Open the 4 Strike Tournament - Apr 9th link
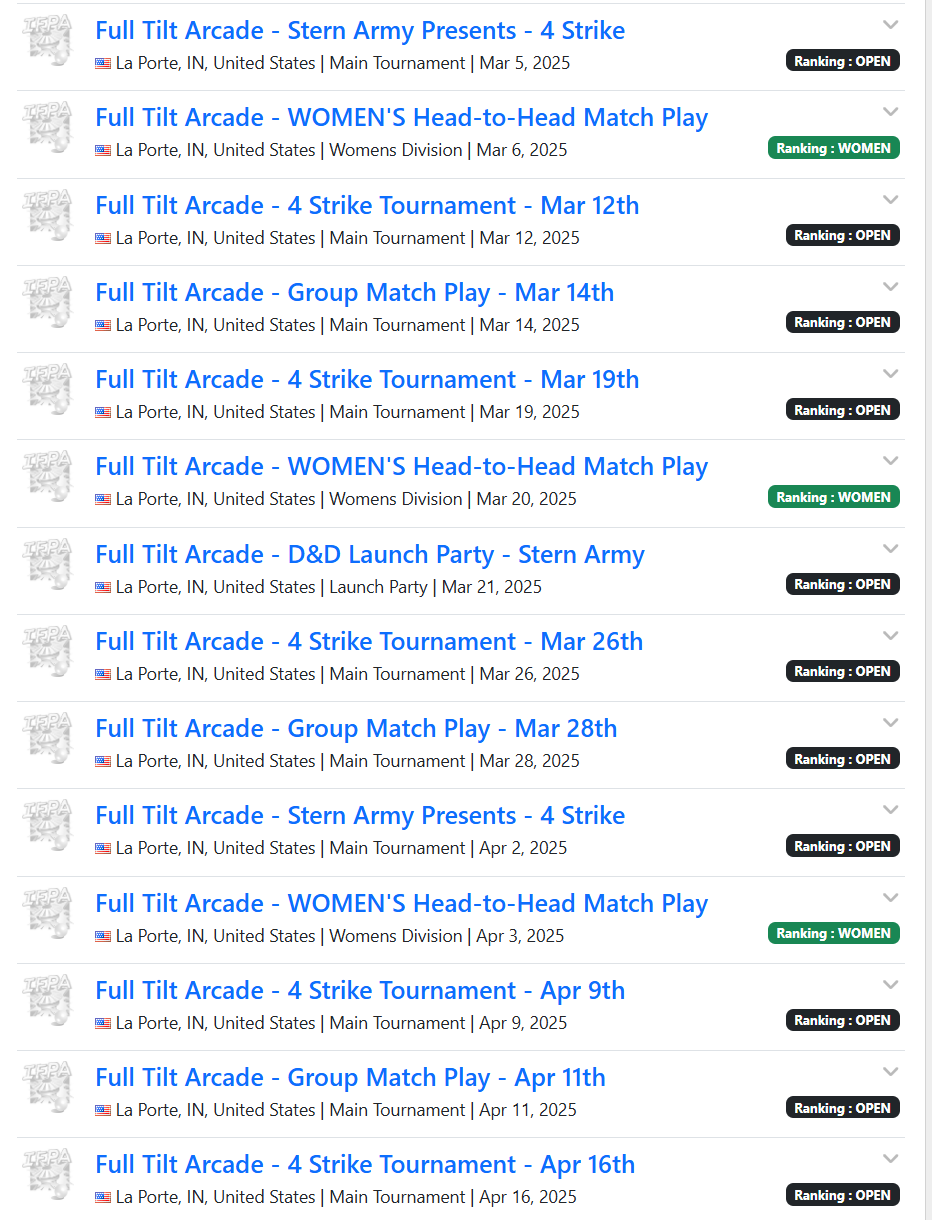This screenshot has height=1220, width=932. coord(360,991)
